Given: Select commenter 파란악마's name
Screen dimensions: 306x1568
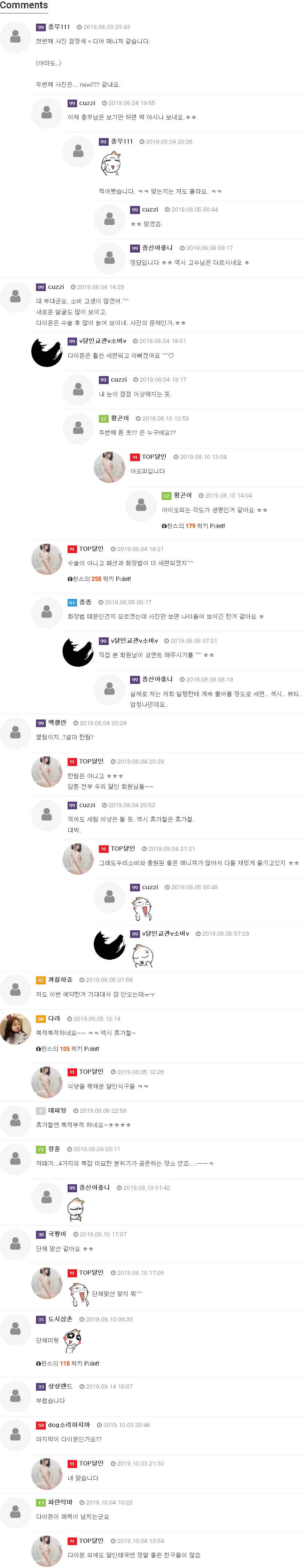Looking at the screenshot, I should (x=60, y=1502).
